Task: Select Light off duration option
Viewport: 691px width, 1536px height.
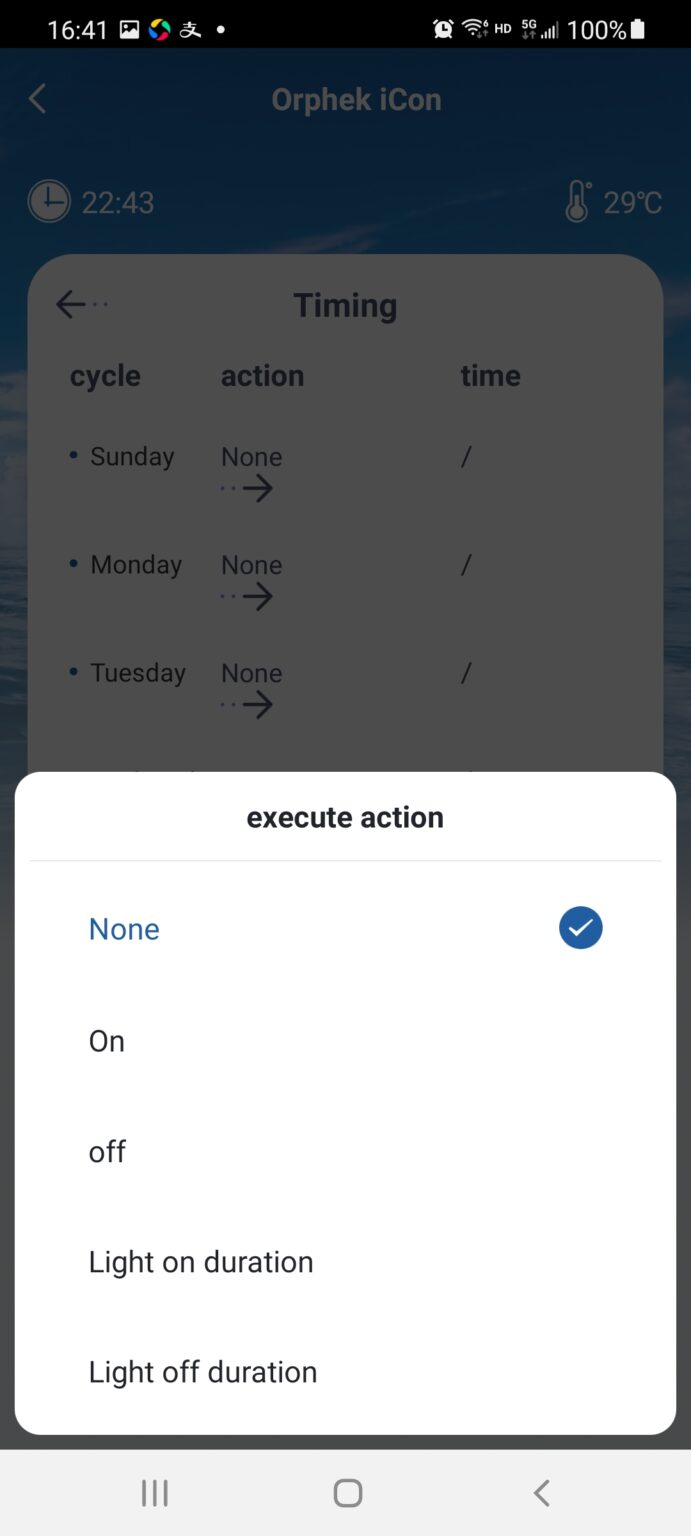Action: (x=345, y=1372)
